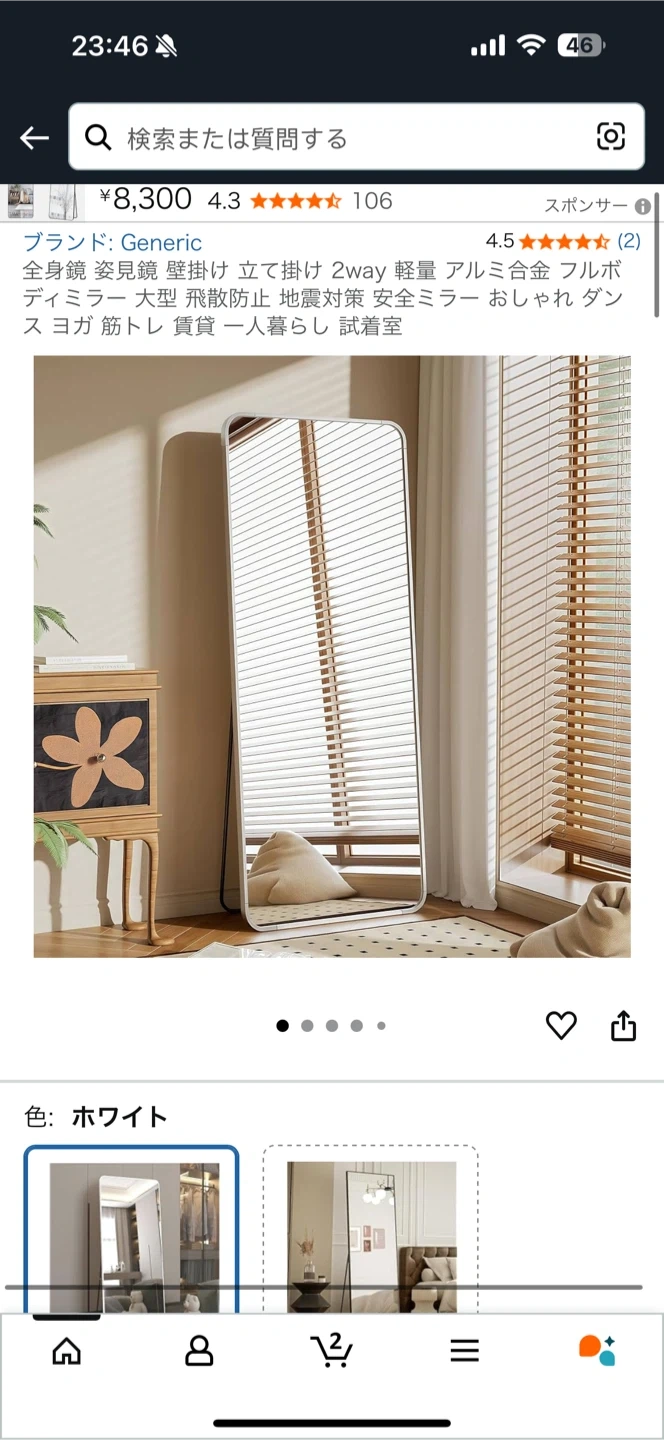Open the ブランド: Generic brand link

click(x=112, y=242)
